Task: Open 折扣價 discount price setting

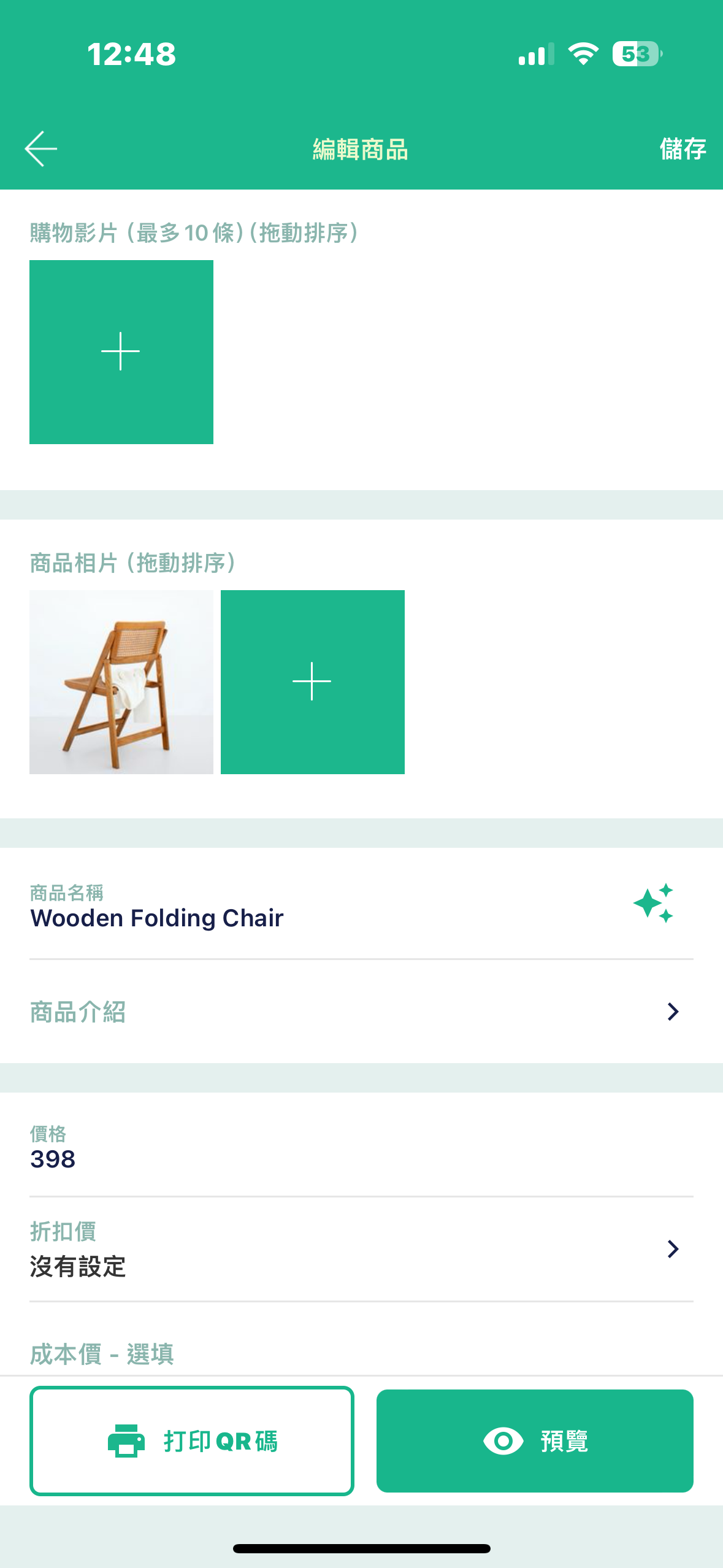Action: click(361, 1248)
